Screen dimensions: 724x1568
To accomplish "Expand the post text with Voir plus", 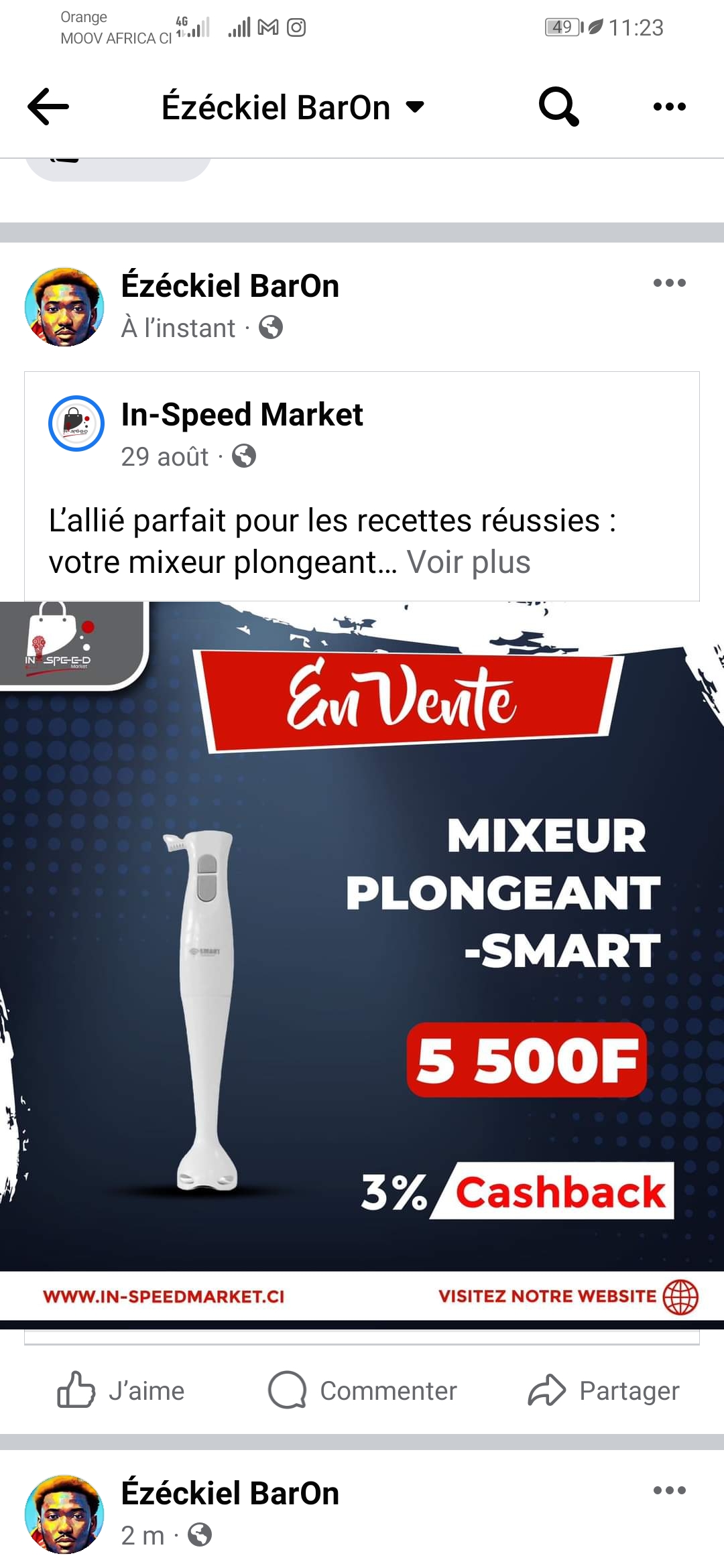I will point(468,562).
